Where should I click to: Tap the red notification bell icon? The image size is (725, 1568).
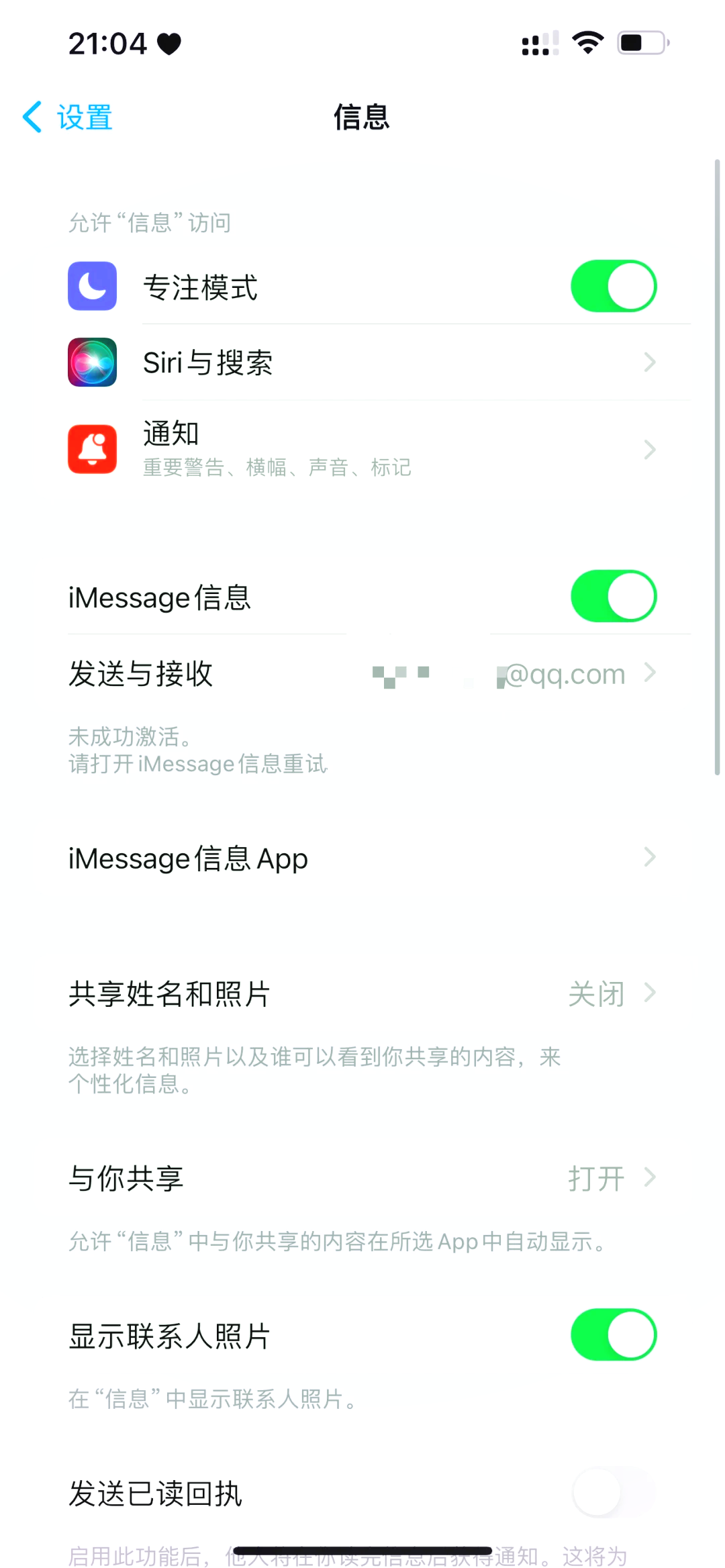tap(92, 448)
